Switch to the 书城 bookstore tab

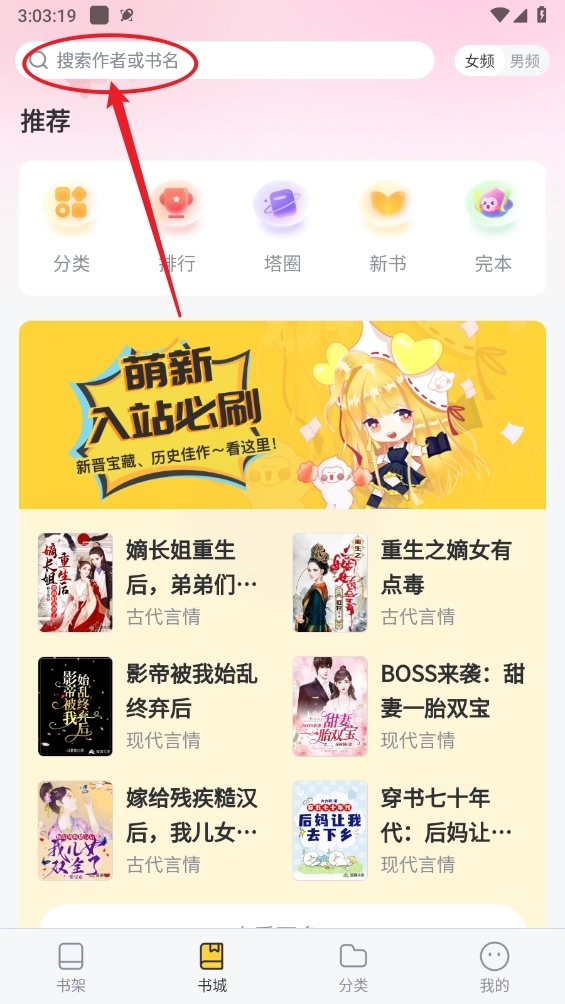[212, 967]
